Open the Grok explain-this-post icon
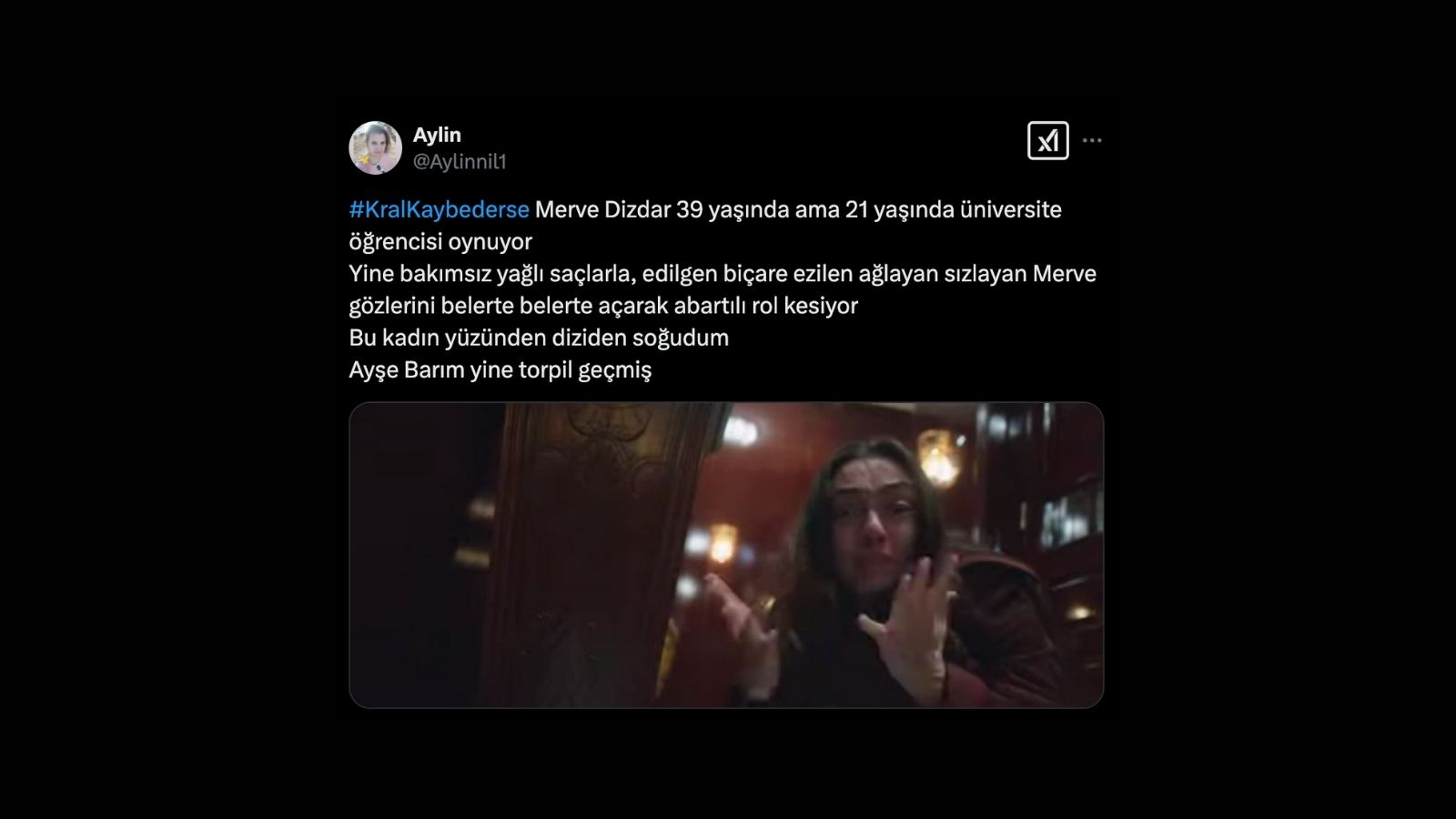Screen dimensions: 1456x819 click(1047, 141)
